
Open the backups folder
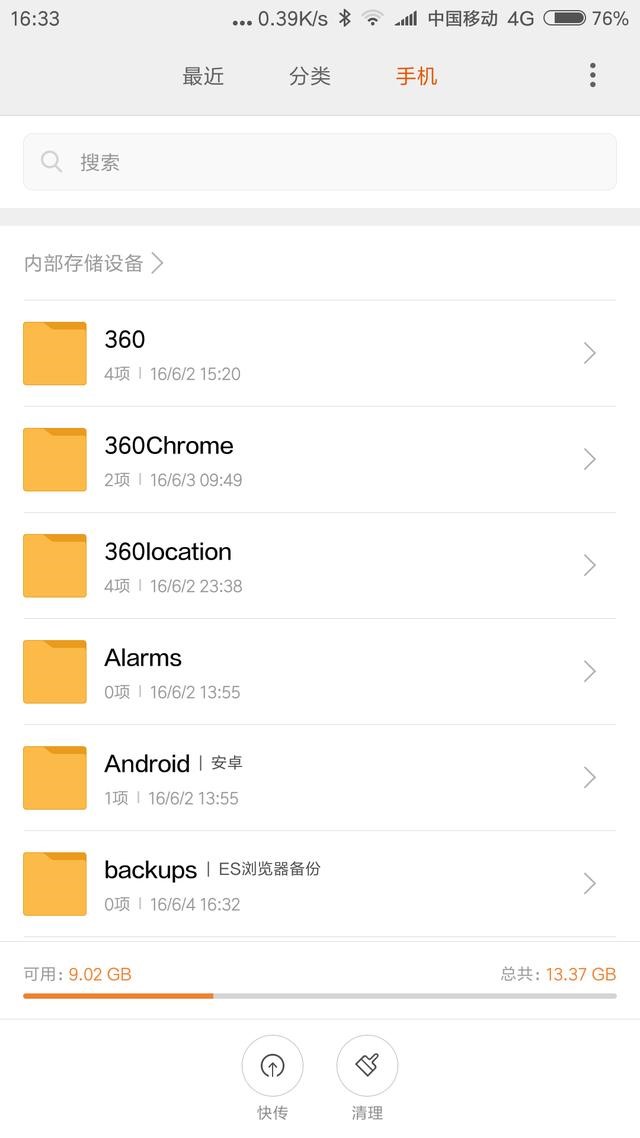click(320, 884)
